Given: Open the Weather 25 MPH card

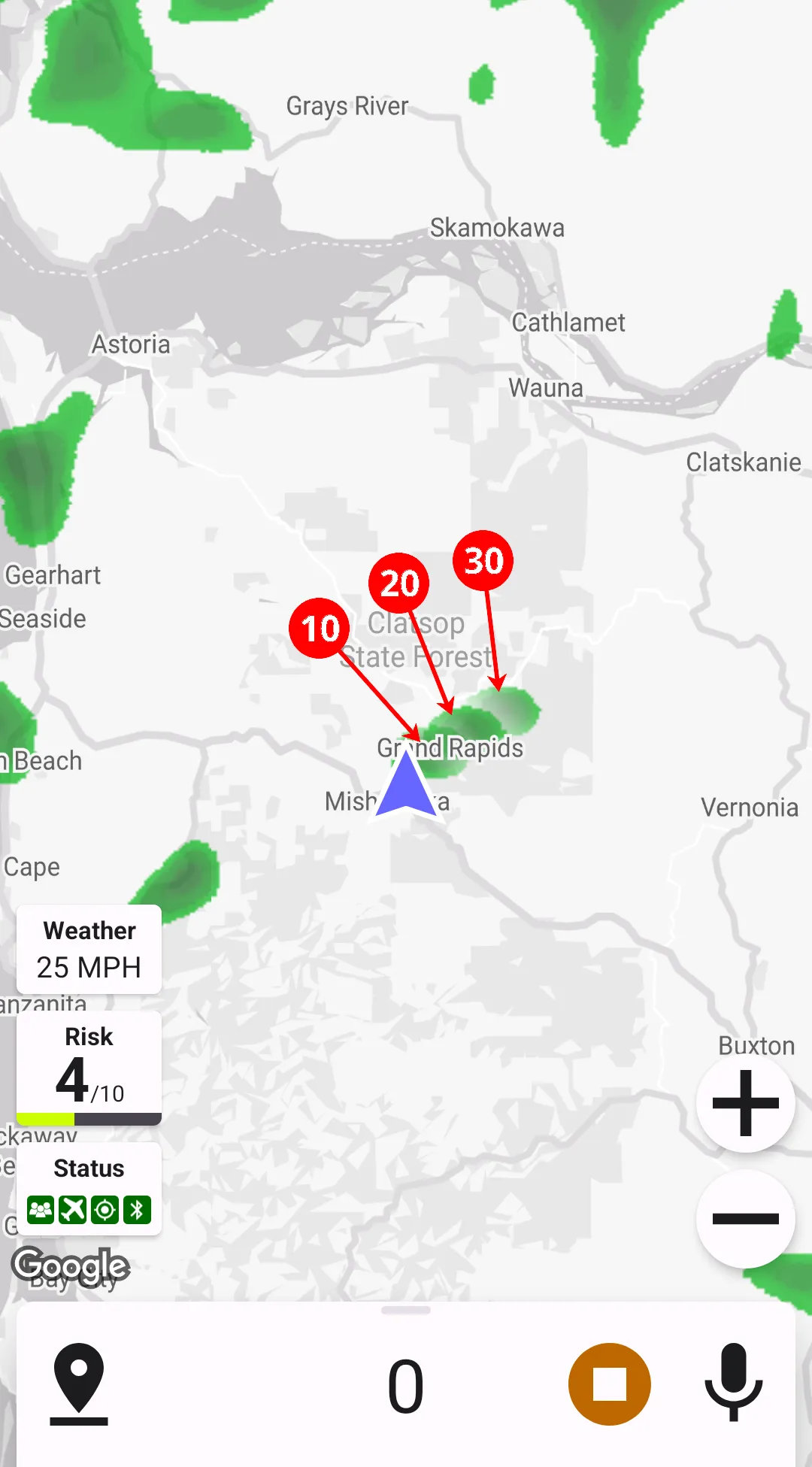Looking at the screenshot, I should (x=89, y=950).
